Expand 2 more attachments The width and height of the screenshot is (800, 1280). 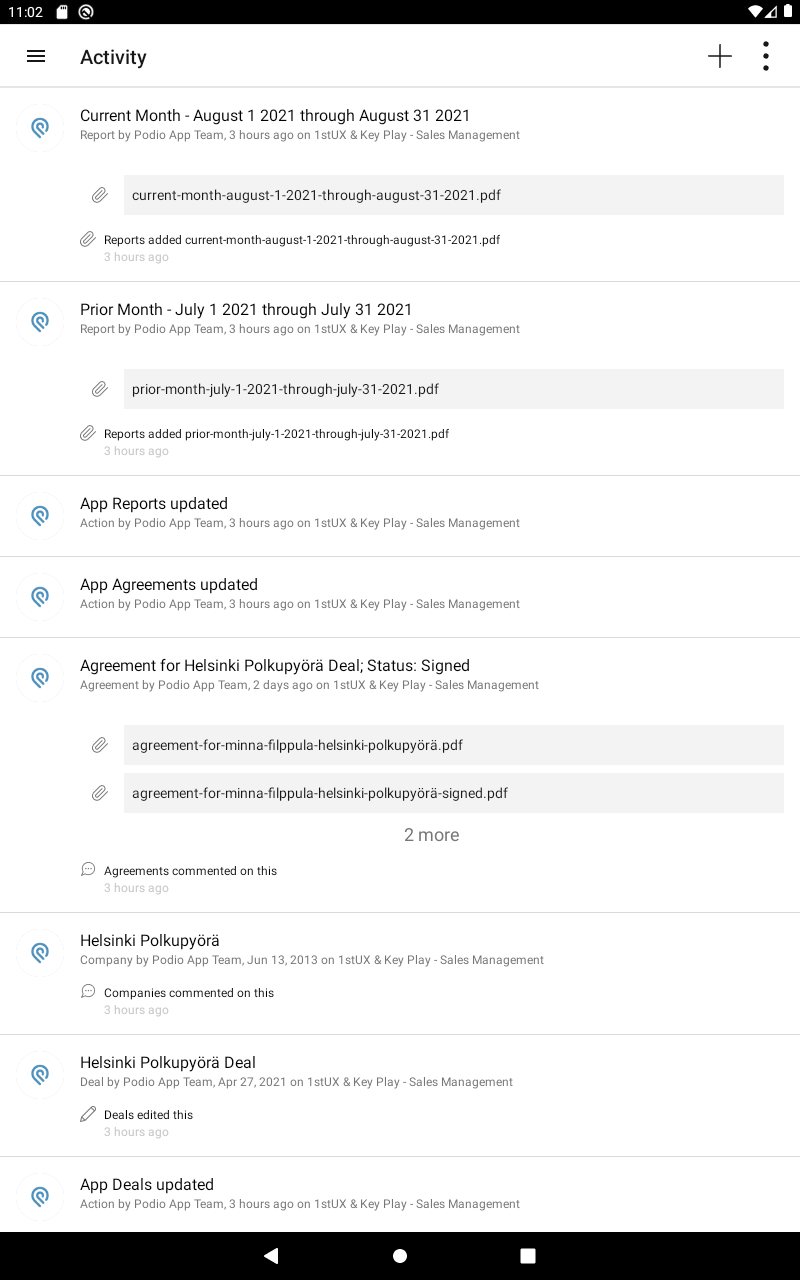tap(431, 835)
